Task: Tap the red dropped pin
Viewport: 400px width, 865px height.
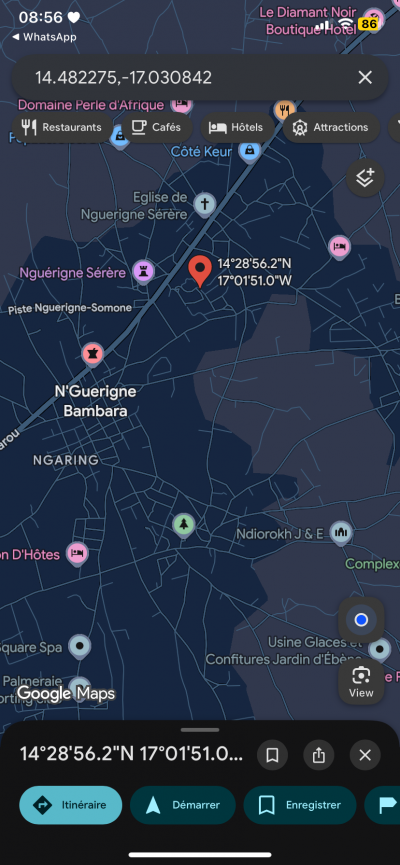Action: 199,271
